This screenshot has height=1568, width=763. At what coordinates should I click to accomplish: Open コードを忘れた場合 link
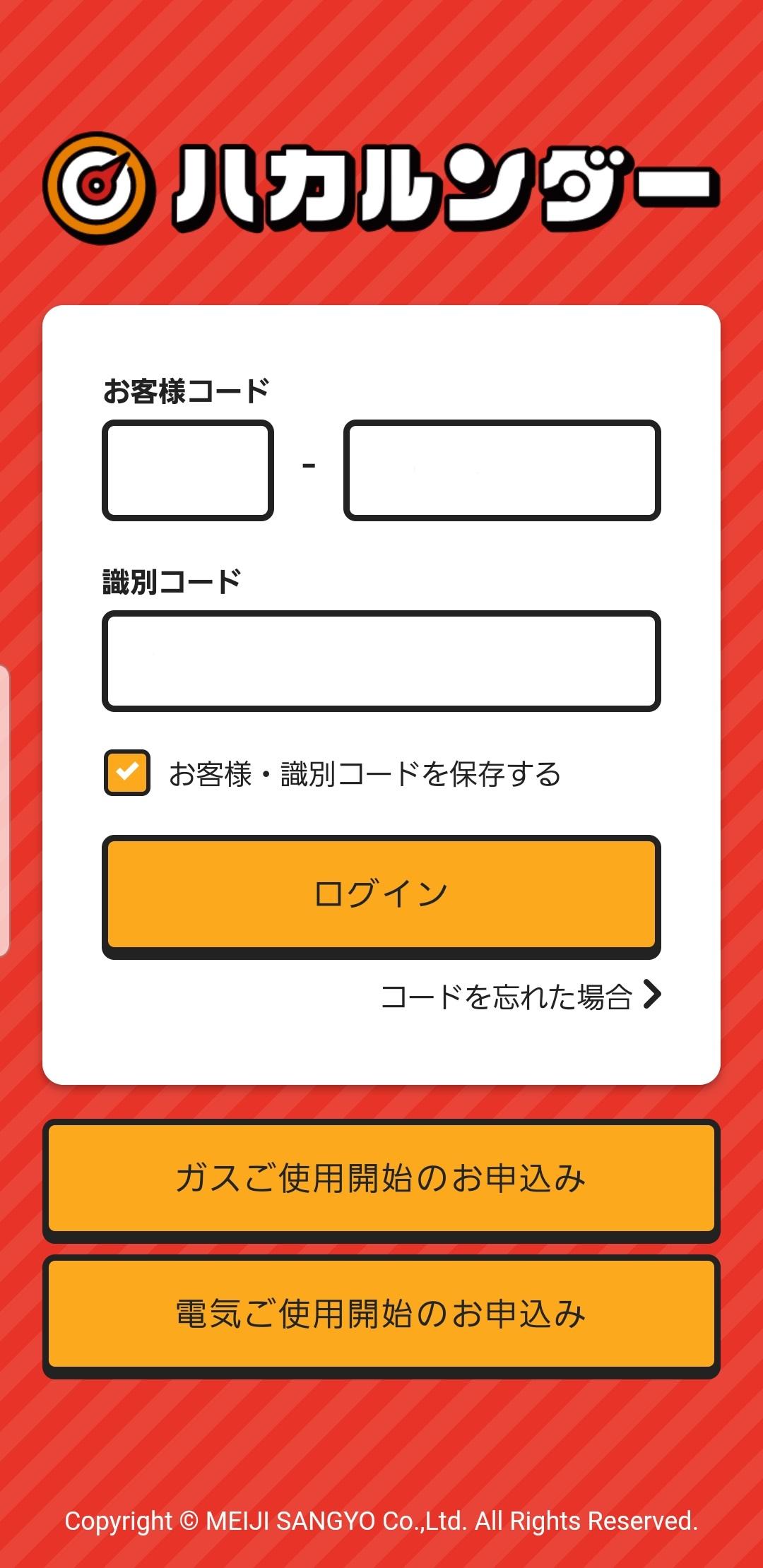click(x=521, y=996)
